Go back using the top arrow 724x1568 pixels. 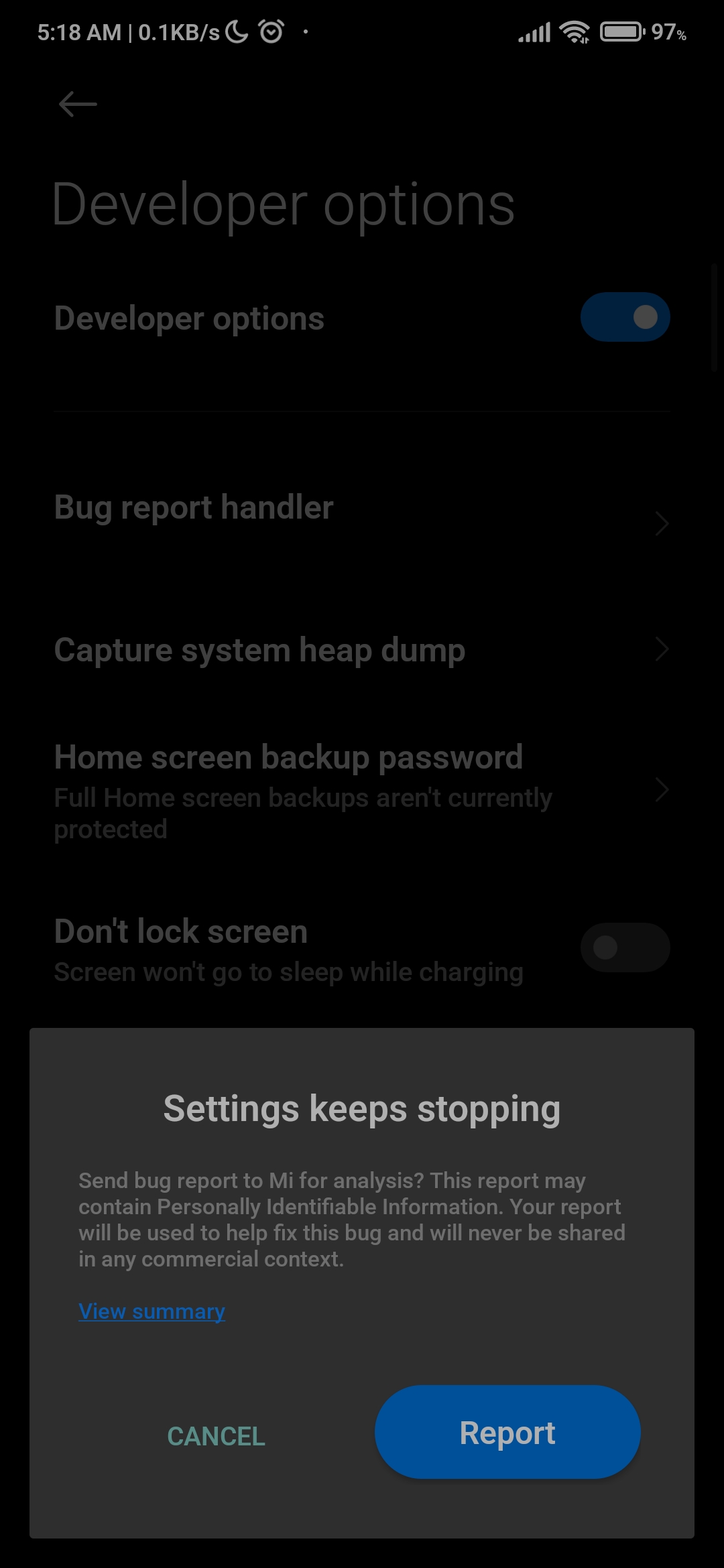click(x=78, y=104)
